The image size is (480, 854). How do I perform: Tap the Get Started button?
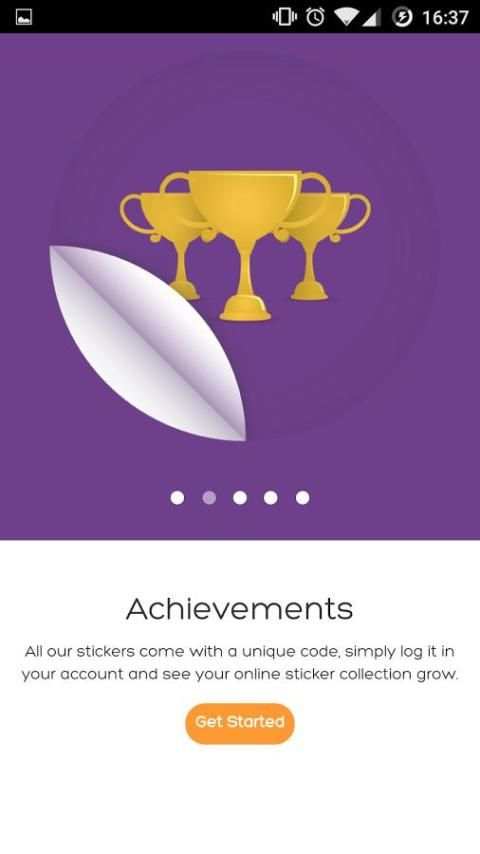[240, 723]
